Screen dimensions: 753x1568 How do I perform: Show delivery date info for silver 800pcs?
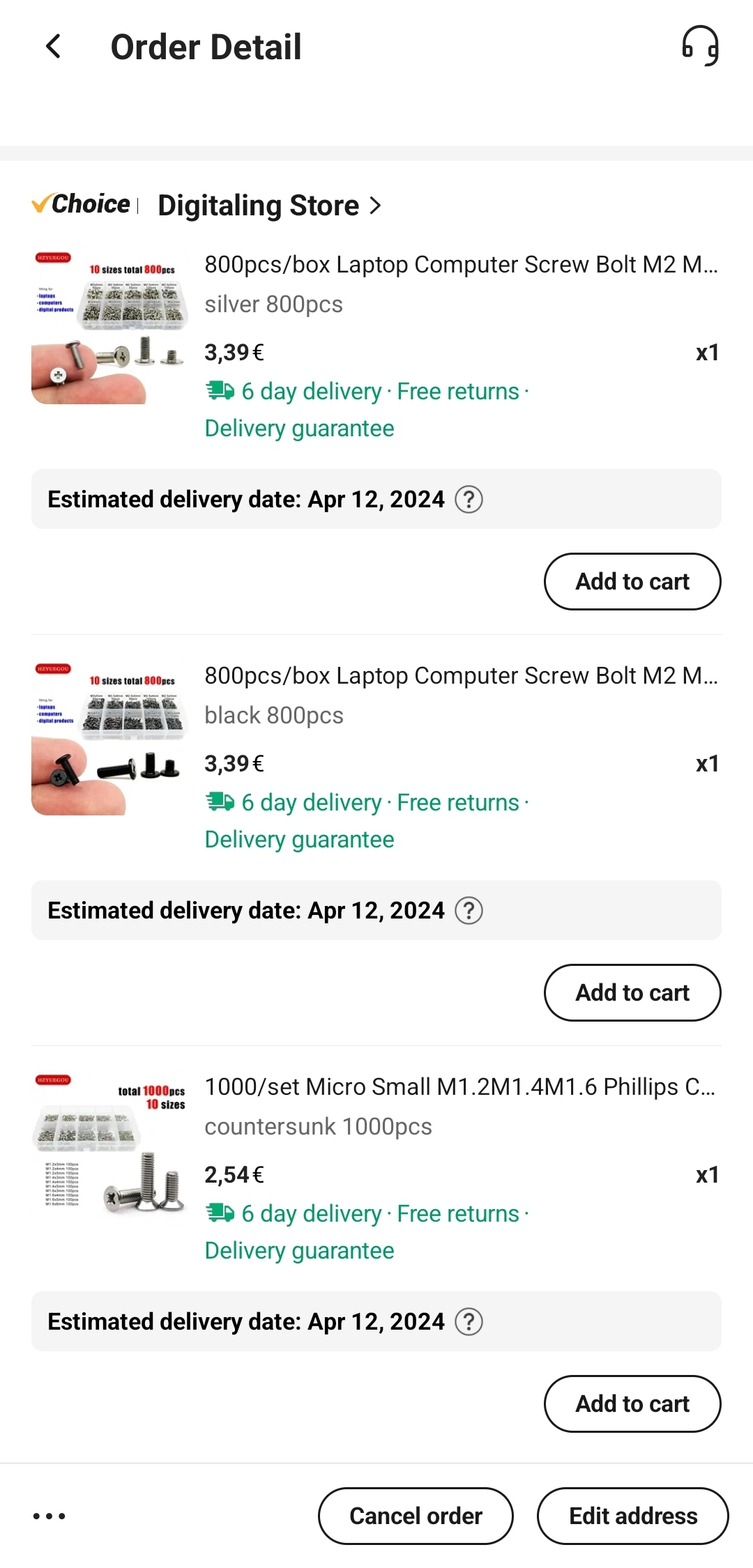469,500
